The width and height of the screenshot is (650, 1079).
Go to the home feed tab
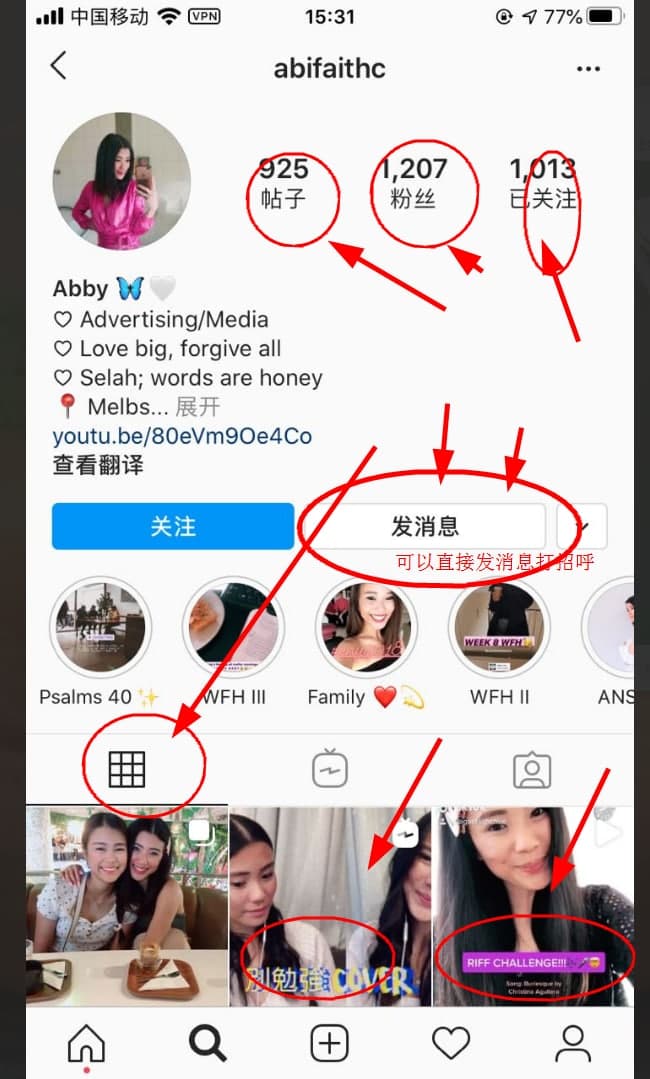point(86,1044)
